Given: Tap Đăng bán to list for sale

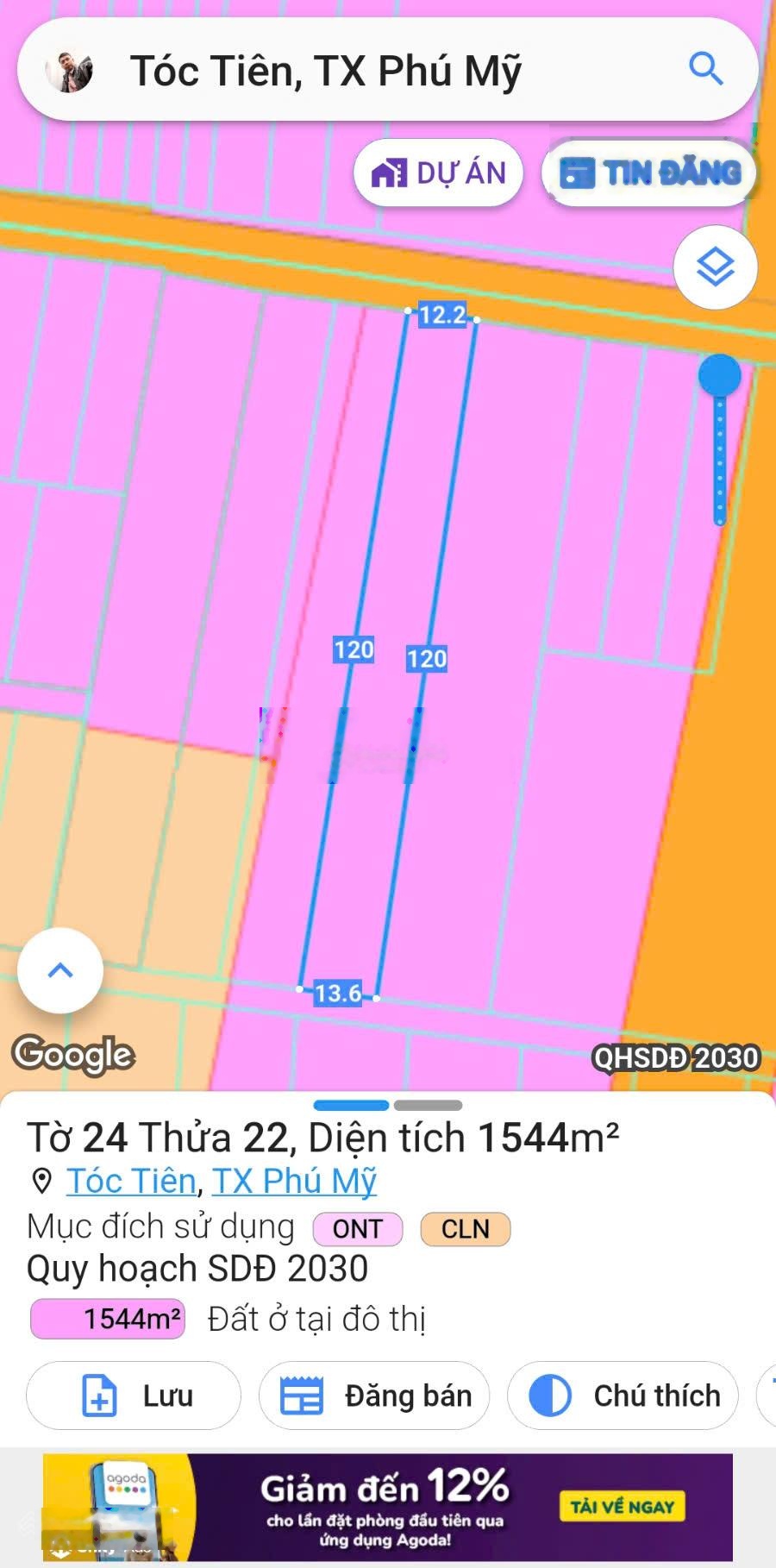Looking at the screenshot, I should pos(374,1395).
